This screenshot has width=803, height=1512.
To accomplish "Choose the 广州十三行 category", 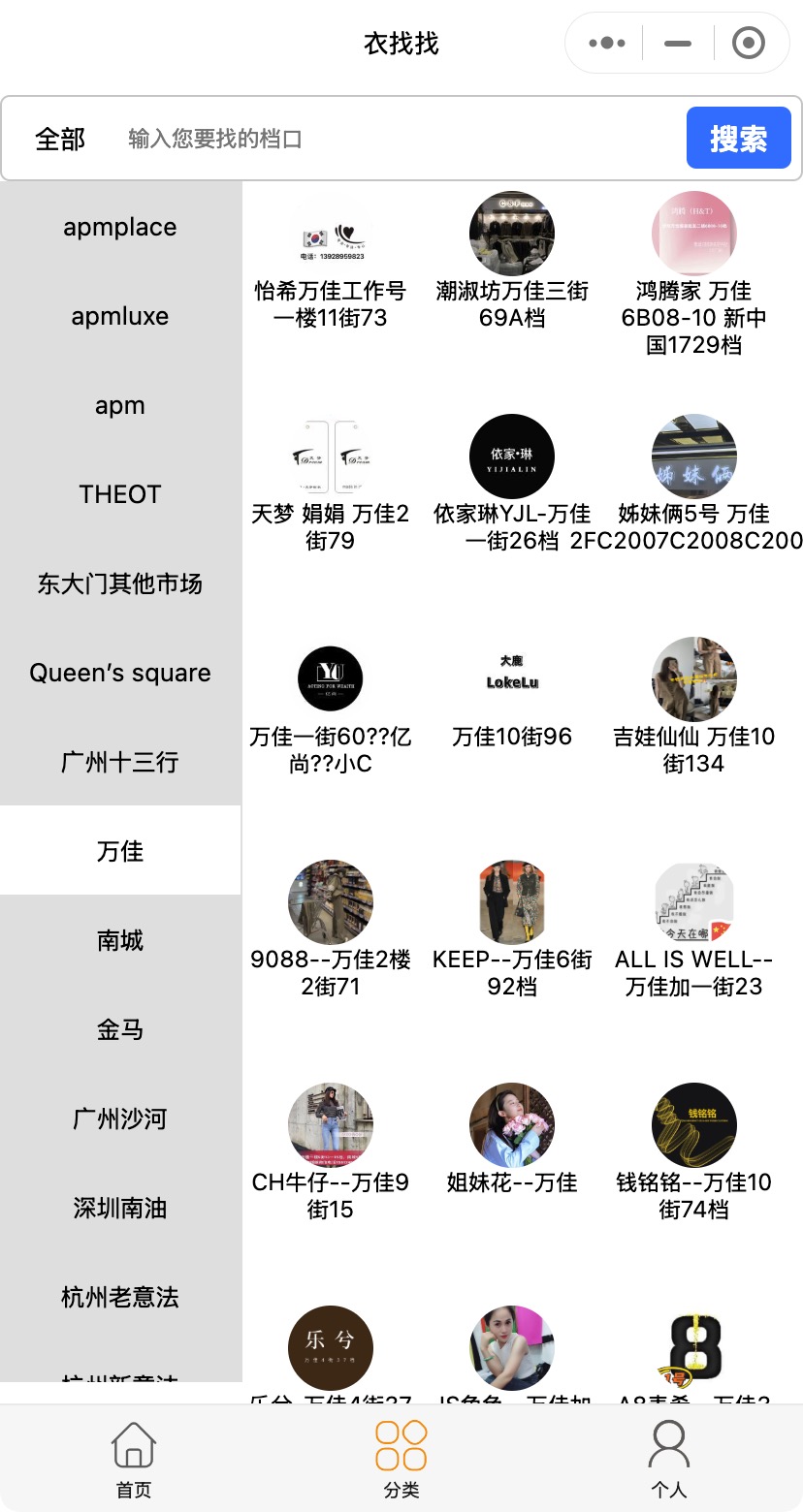I will click(x=120, y=762).
